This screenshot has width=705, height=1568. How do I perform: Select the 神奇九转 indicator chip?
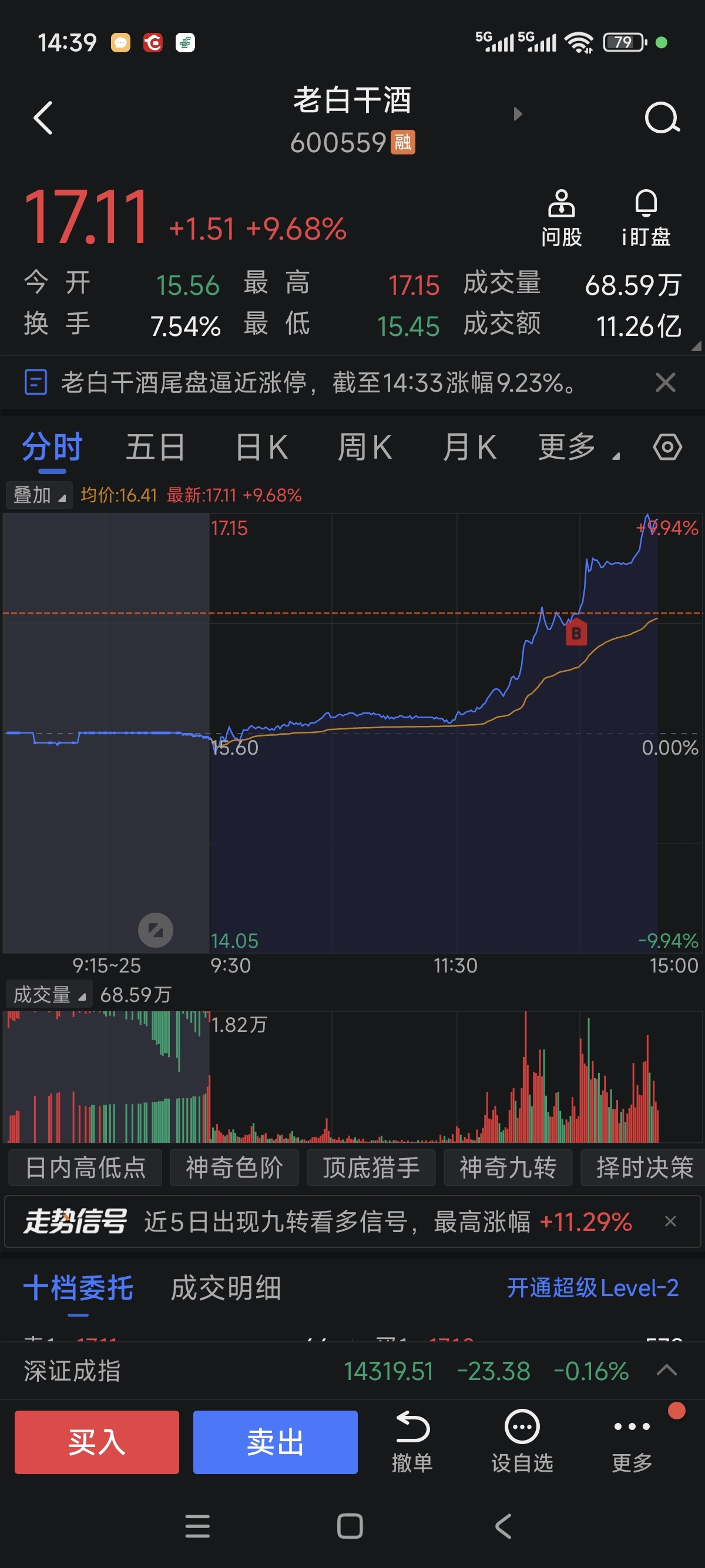click(x=508, y=1167)
